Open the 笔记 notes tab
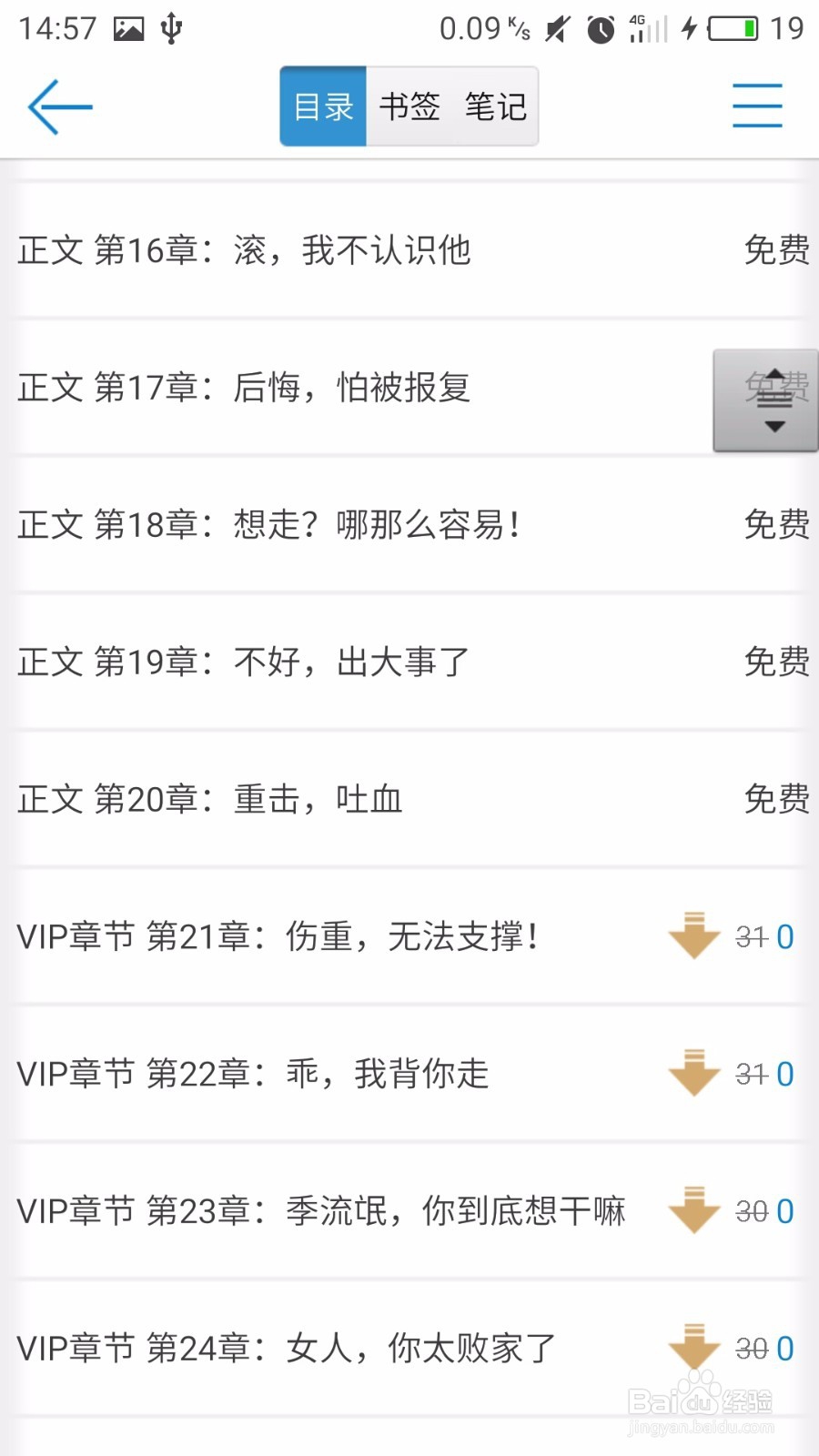The image size is (819, 1456). pyautogui.click(x=494, y=106)
